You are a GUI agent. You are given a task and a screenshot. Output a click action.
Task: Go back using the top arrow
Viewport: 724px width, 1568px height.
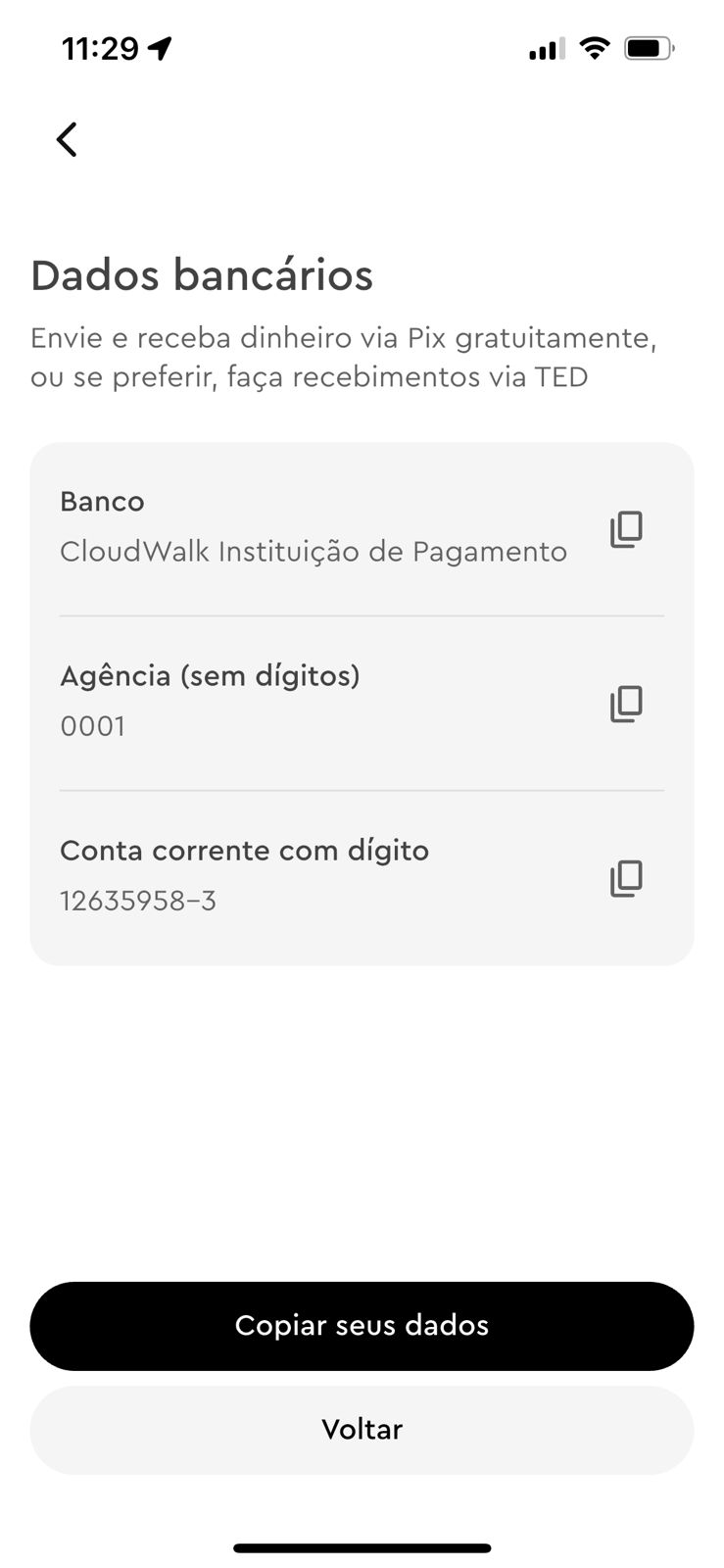coord(67,139)
